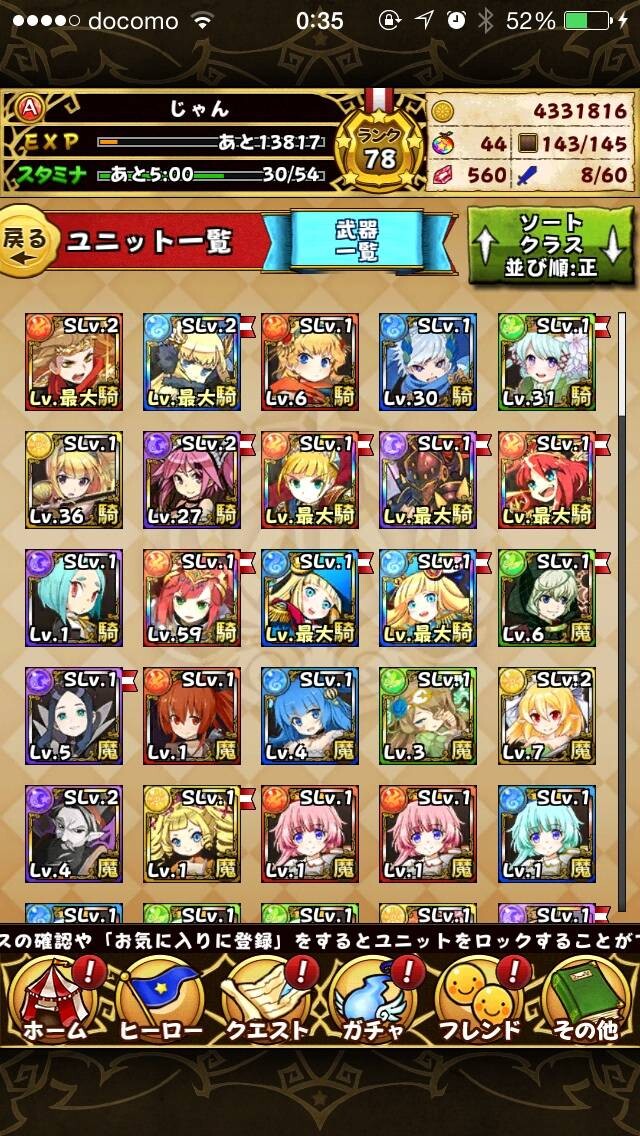Select the Lv.30 knight unit
Screen dimensions: 640x1136
(428, 362)
